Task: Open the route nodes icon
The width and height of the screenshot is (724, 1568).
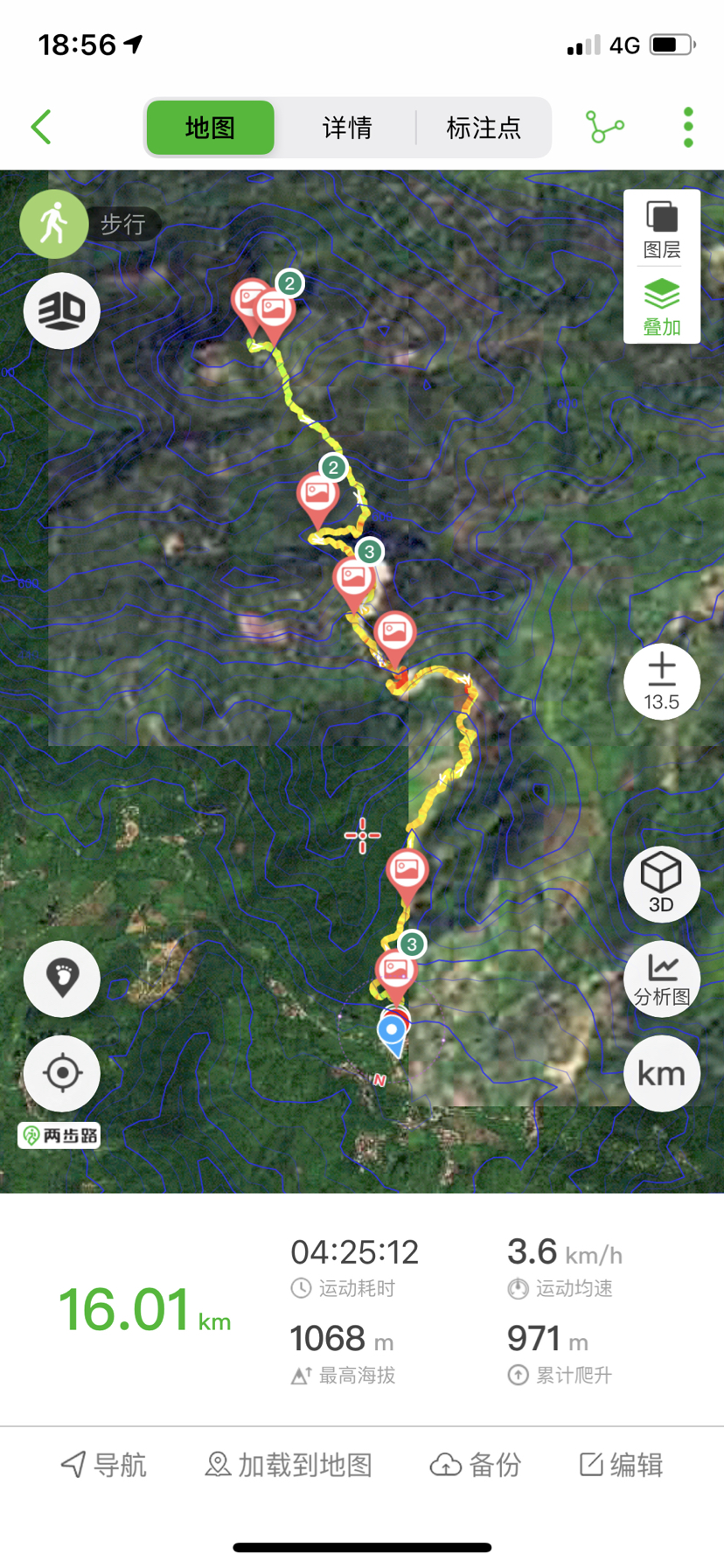Action: pyautogui.click(x=604, y=128)
